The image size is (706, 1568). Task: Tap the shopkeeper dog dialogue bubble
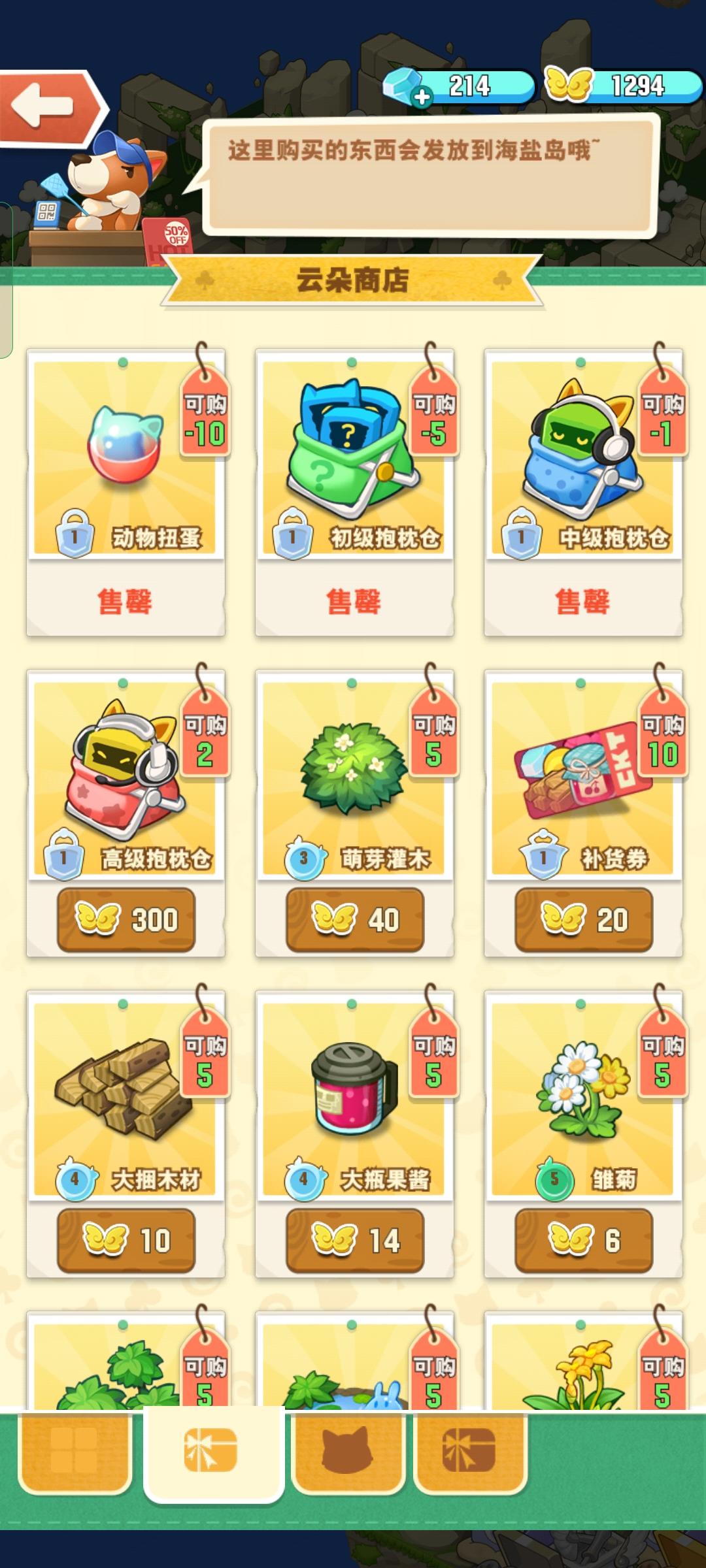pos(431,176)
